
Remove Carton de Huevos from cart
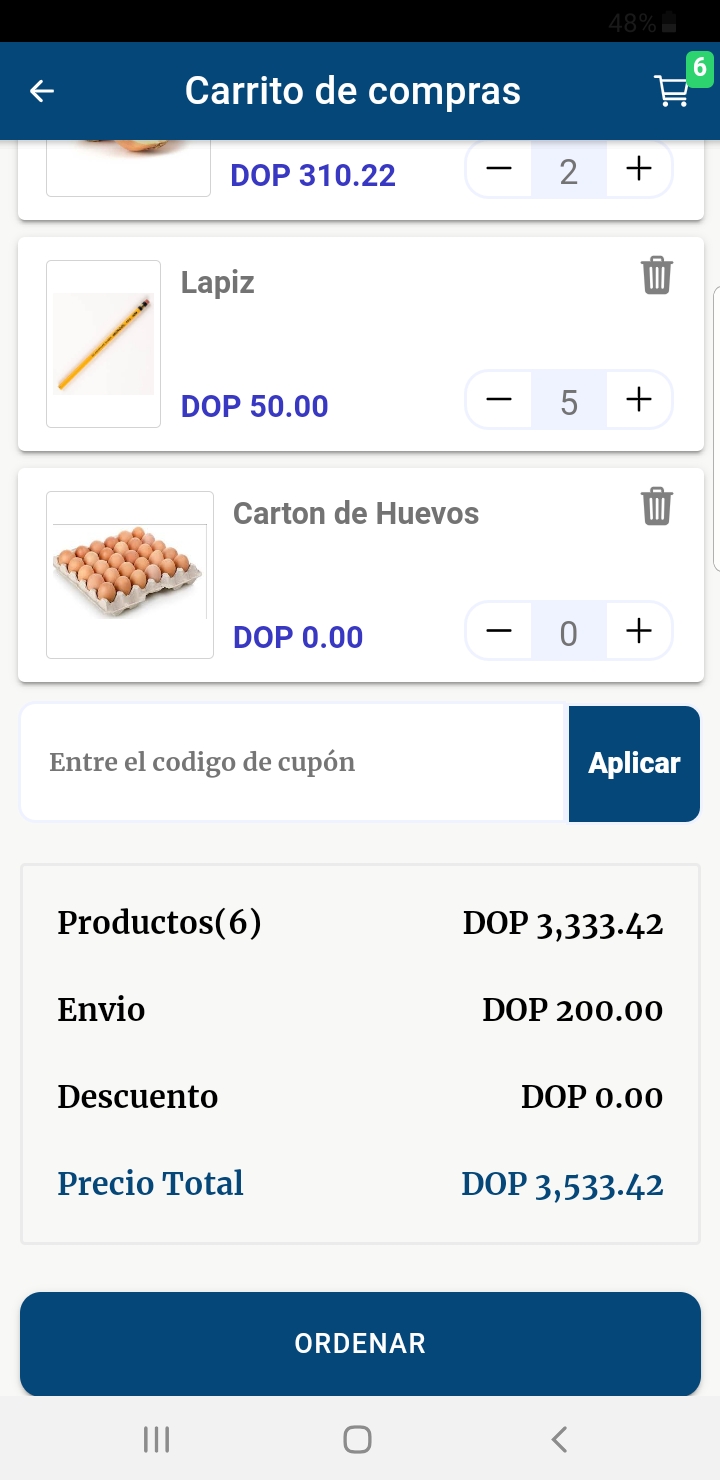coord(657,506)
